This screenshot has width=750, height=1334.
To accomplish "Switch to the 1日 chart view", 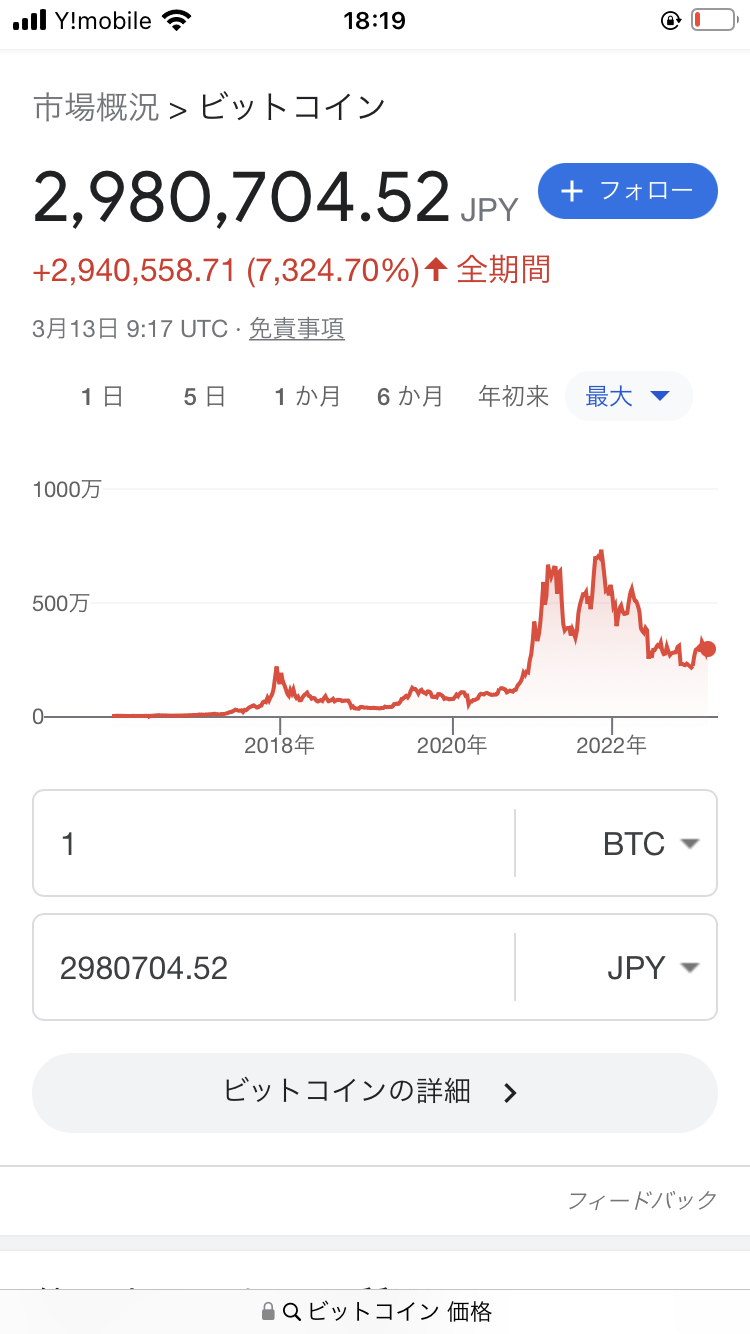I will pyautogui.click(x=100, y=396).
